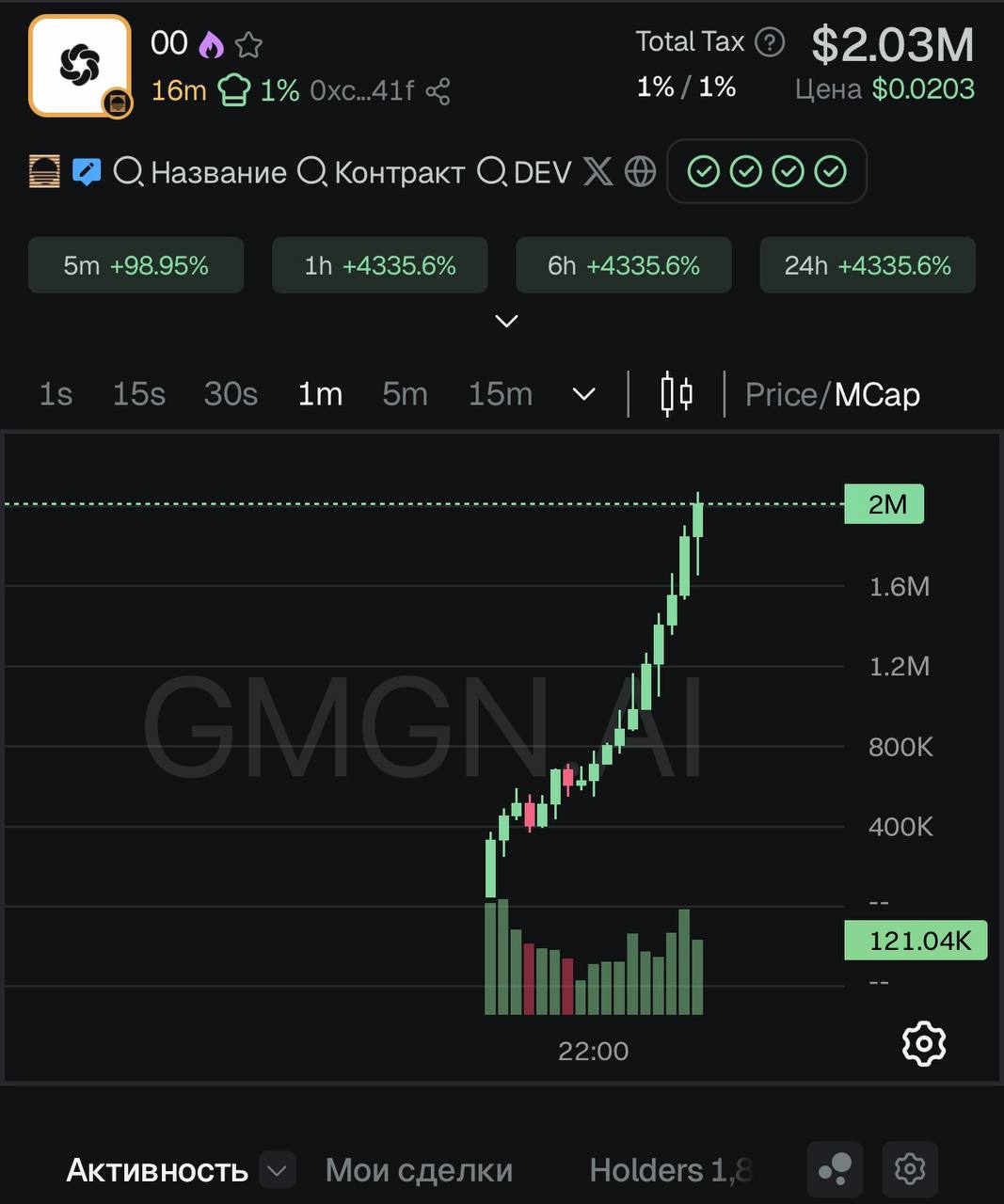Image resolution: width=1004 pixels, height=1204 pixels.
Task: Open the Total Tax help icon
Action: (x=770, y=42)
